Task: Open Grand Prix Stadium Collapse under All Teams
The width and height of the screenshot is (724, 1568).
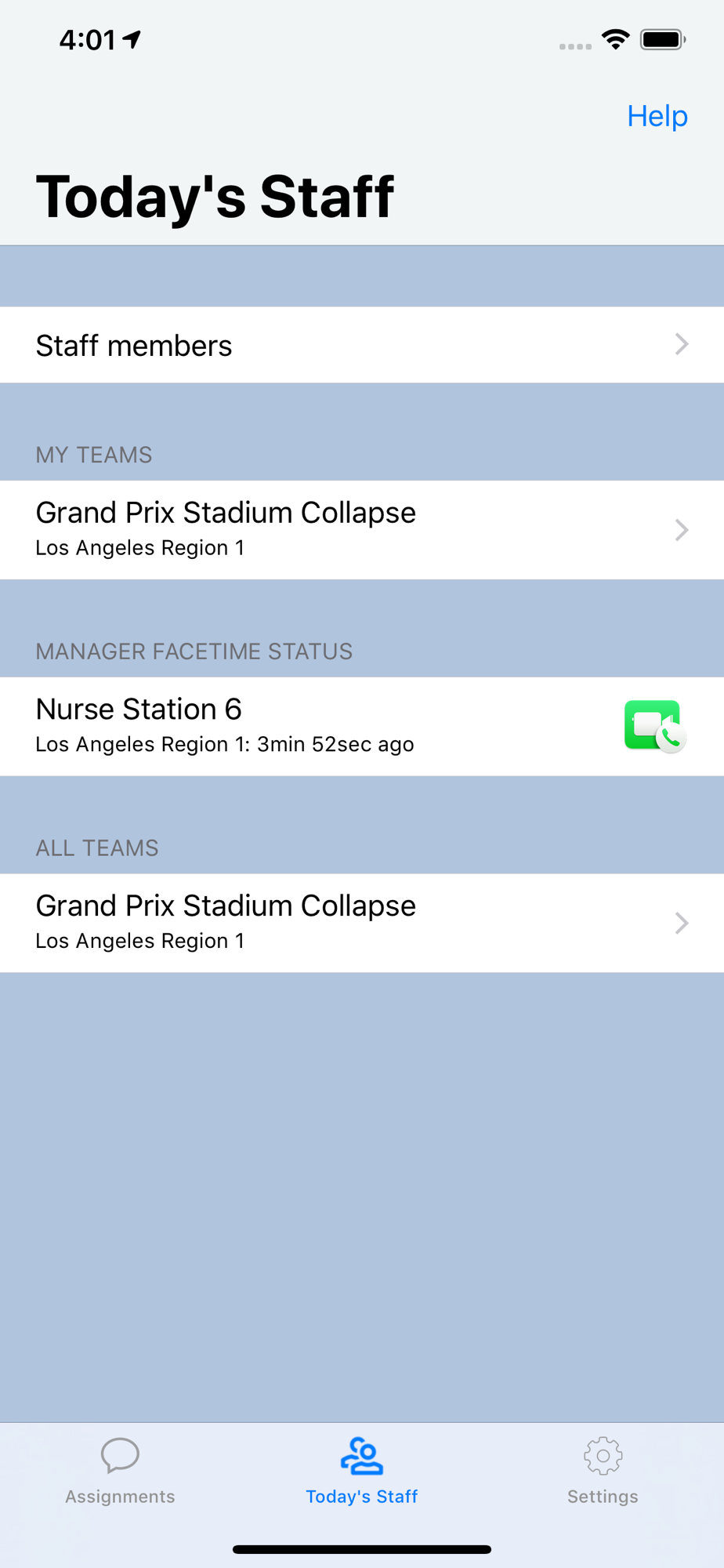Action: [x=362, y=923]
